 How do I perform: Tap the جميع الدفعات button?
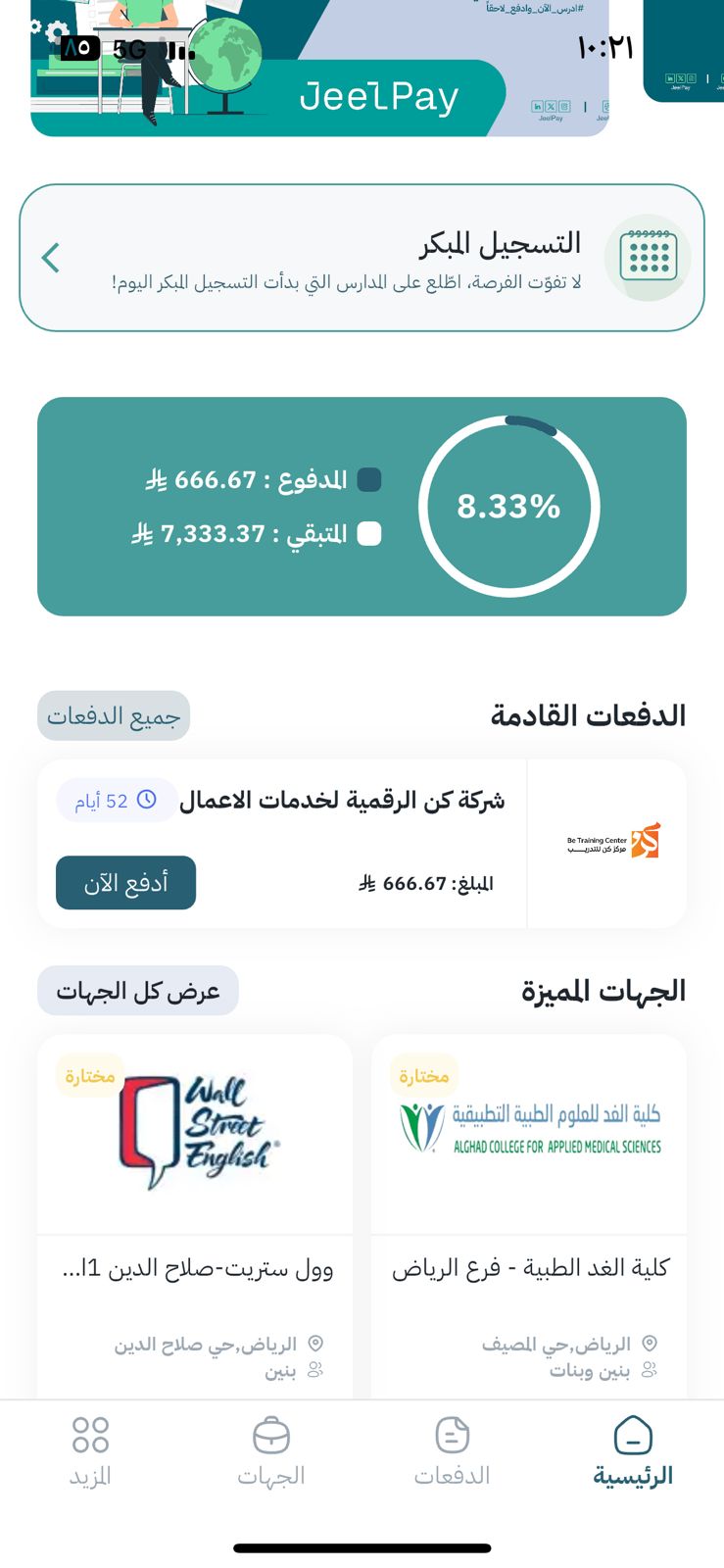pos(114,715)
